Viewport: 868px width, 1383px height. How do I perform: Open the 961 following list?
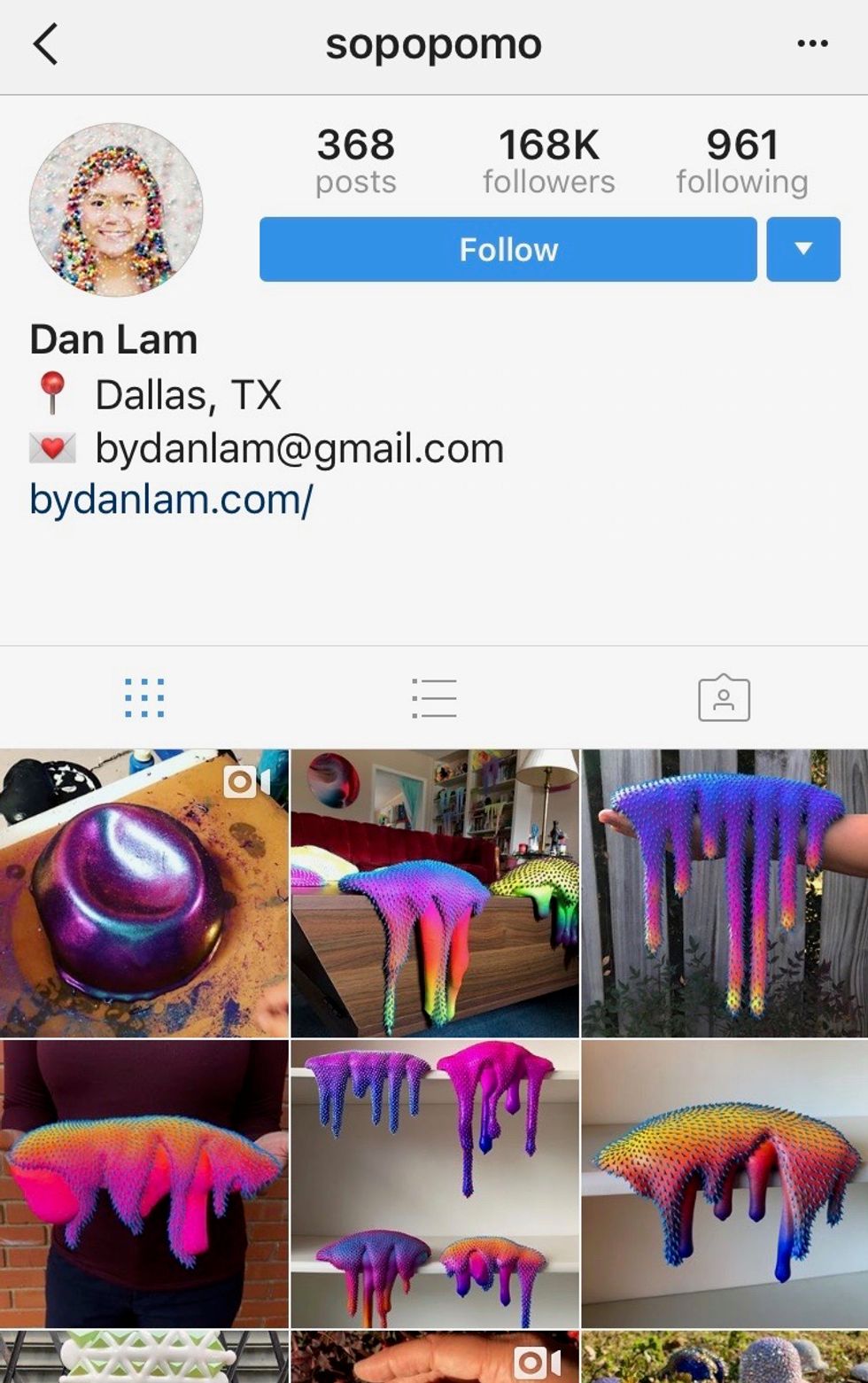741,160
